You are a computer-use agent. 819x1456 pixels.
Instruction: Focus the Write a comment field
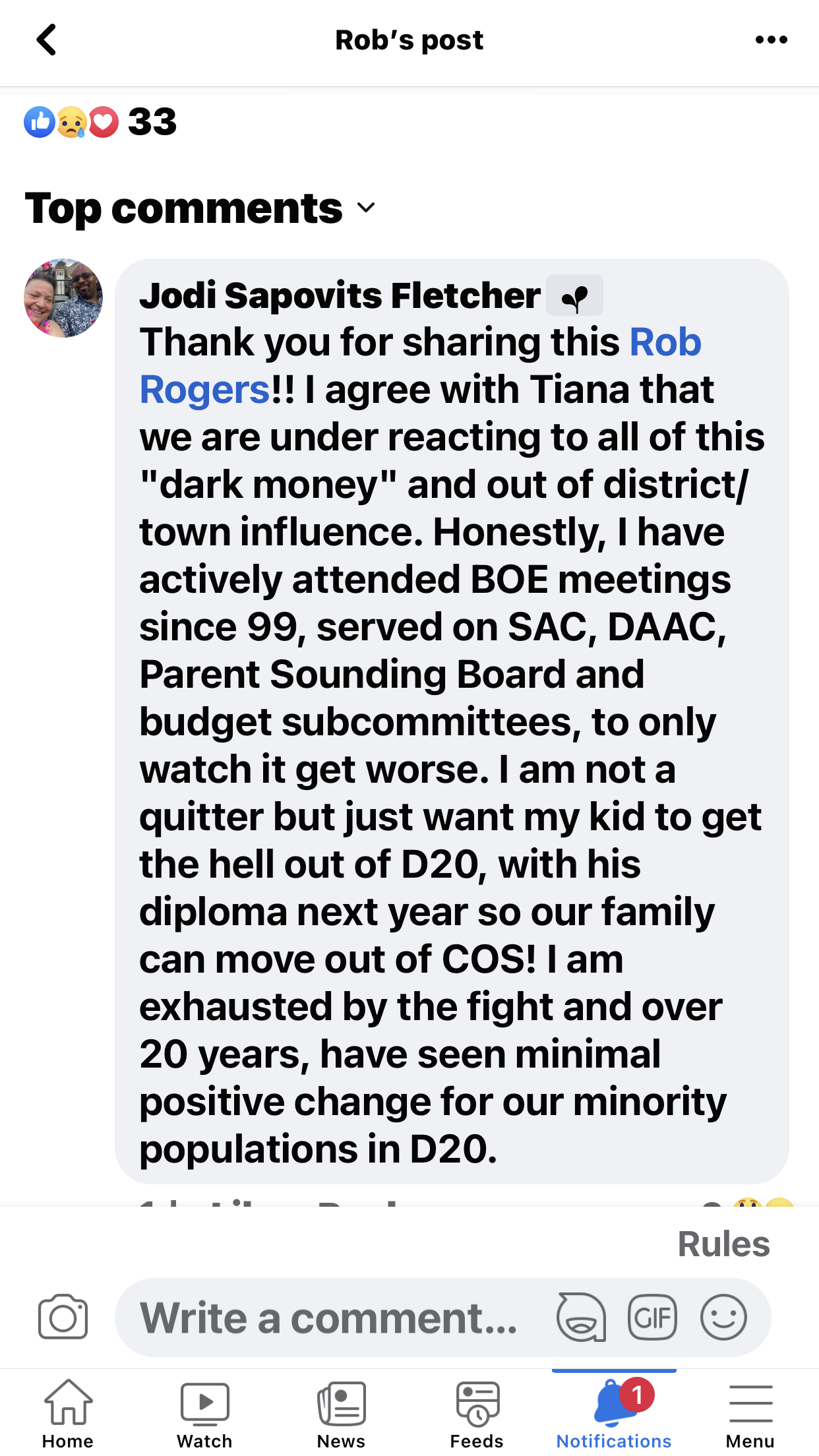(x=330, y=1318)
